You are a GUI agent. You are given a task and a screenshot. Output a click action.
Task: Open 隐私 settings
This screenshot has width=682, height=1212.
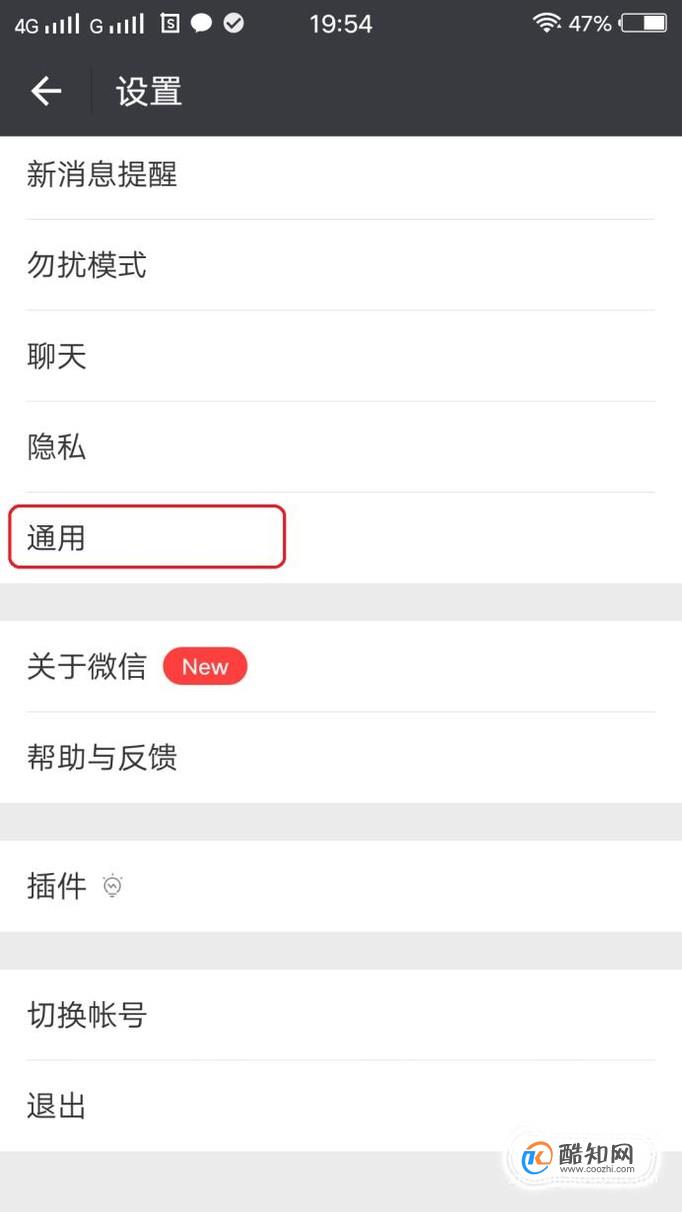(341, 447)
